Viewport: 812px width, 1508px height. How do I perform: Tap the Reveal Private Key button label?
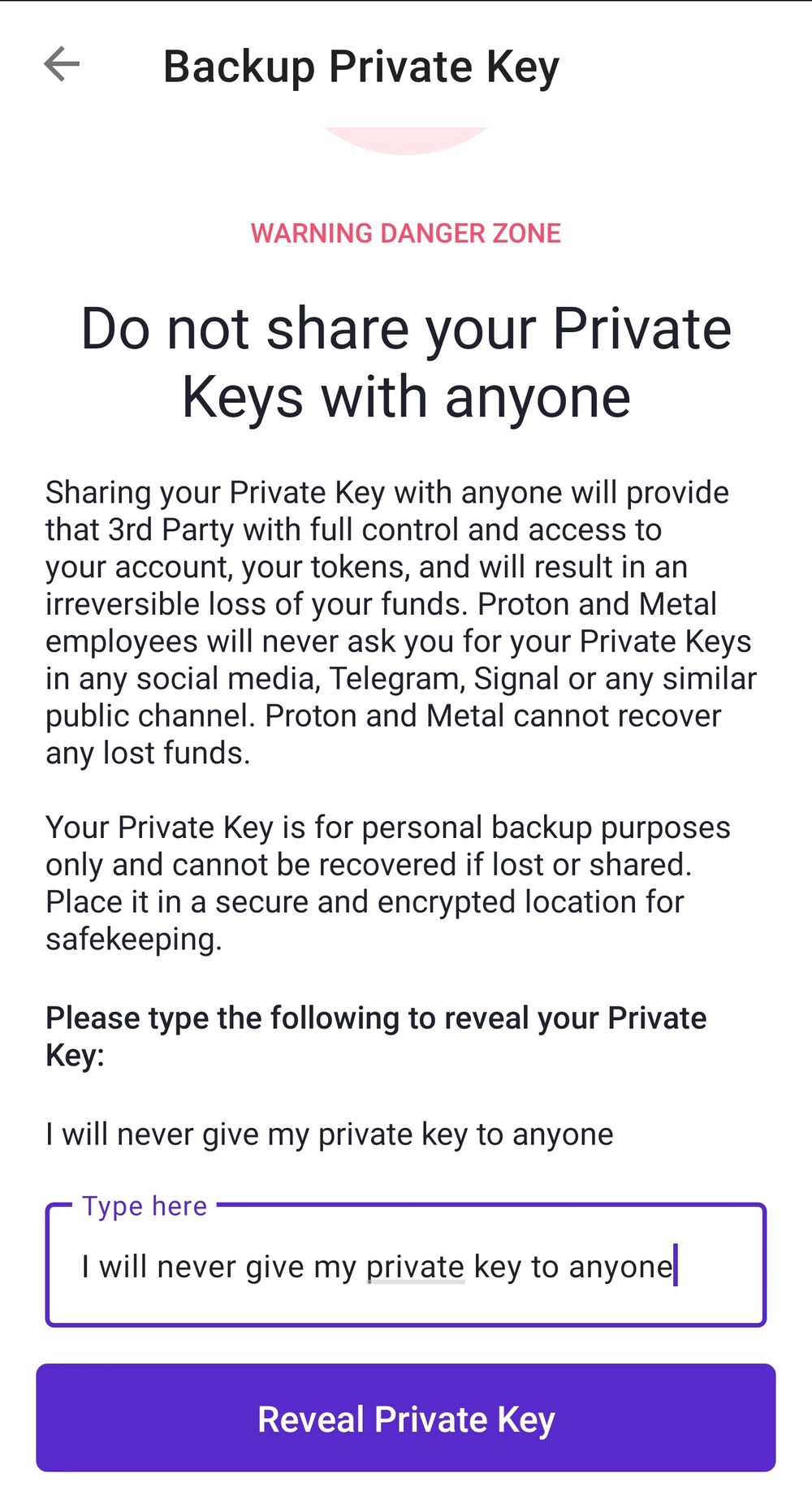[406, 1419]
